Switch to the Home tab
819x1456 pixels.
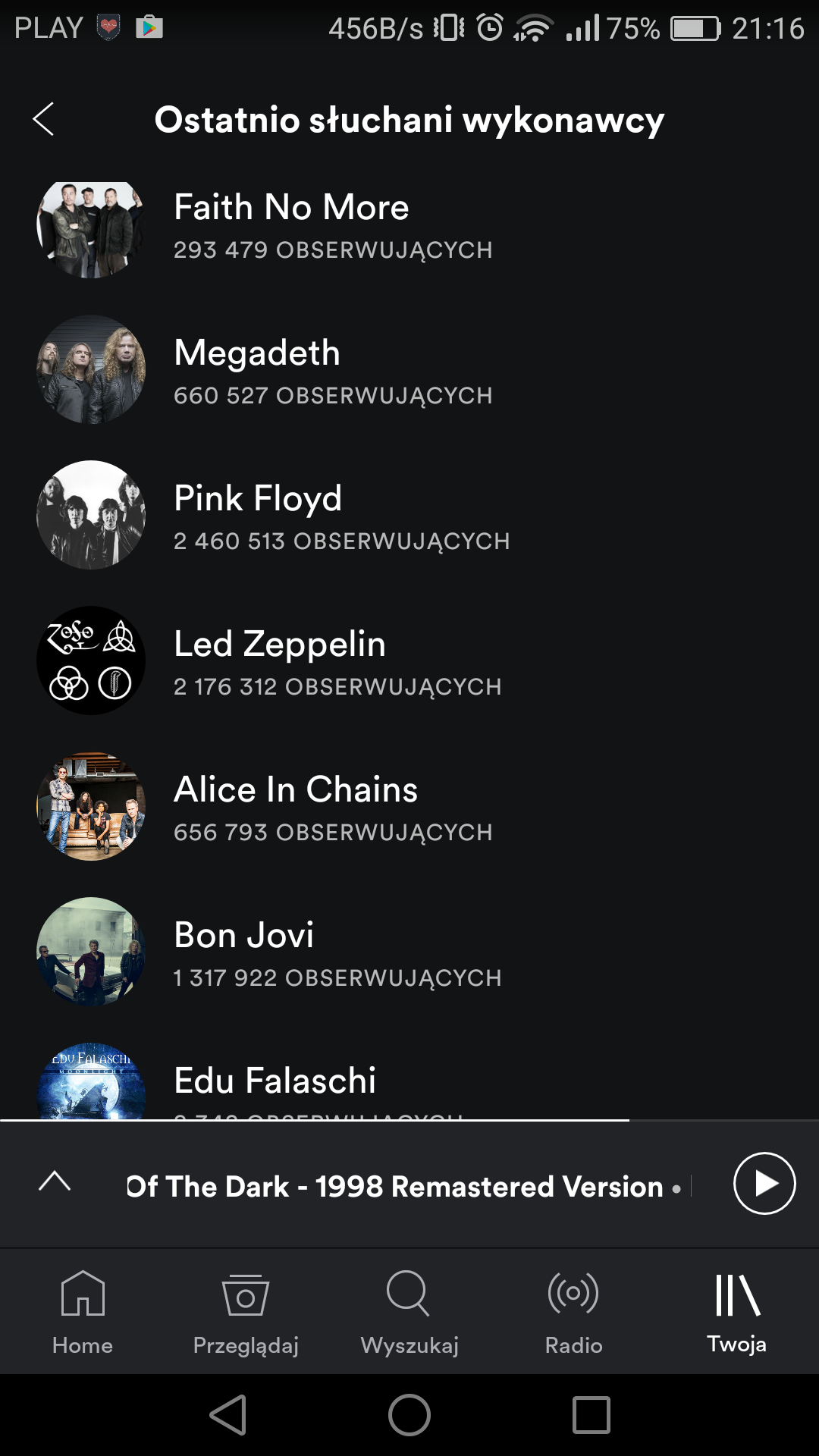(83, 1312)
